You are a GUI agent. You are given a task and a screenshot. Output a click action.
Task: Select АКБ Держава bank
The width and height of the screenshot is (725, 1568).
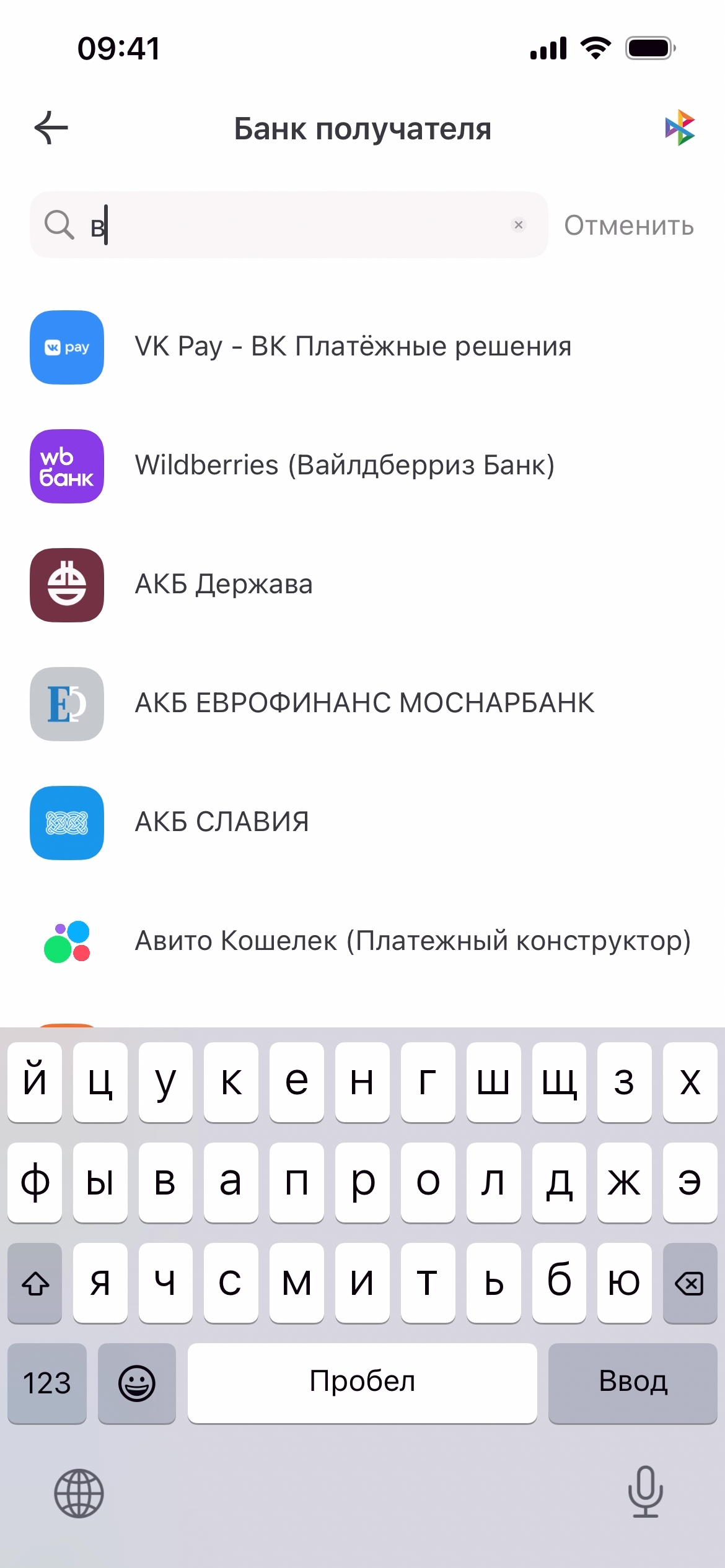[x=224, y=585]
